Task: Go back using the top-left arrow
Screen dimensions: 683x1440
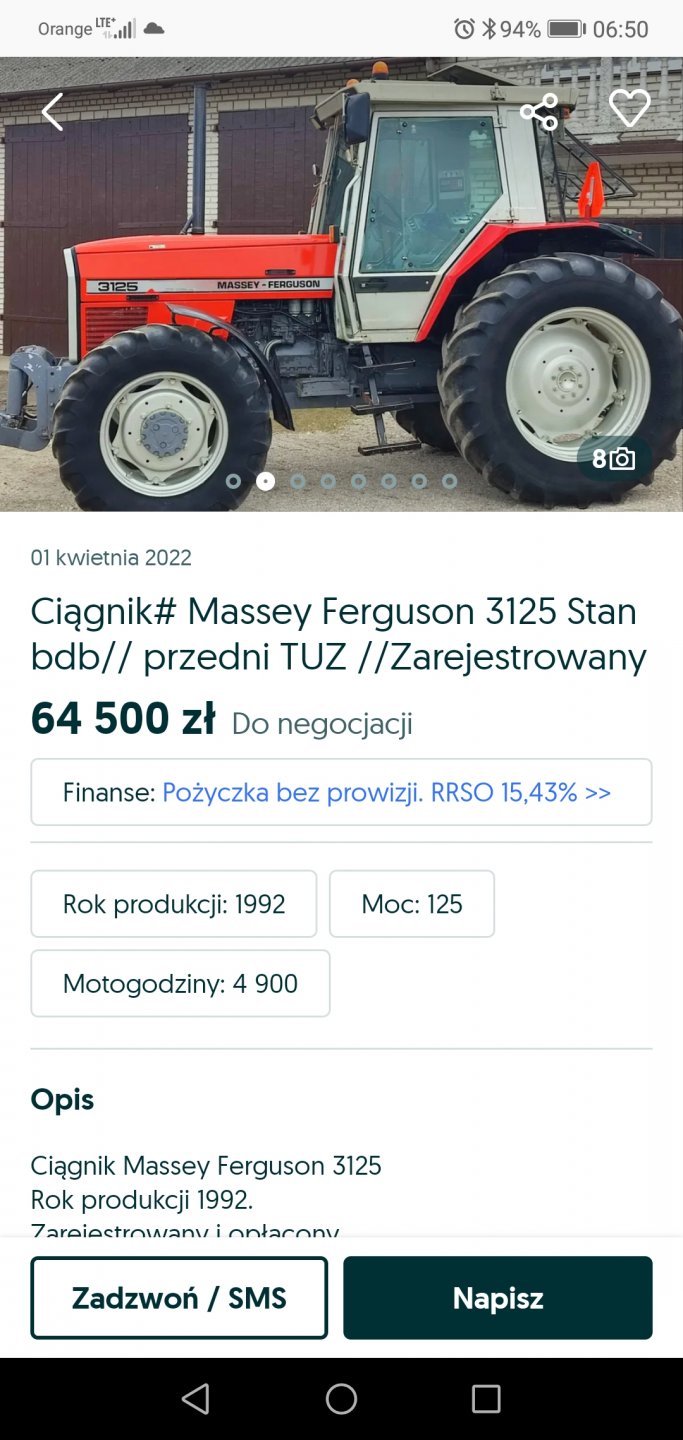Action: click(52, 111)
